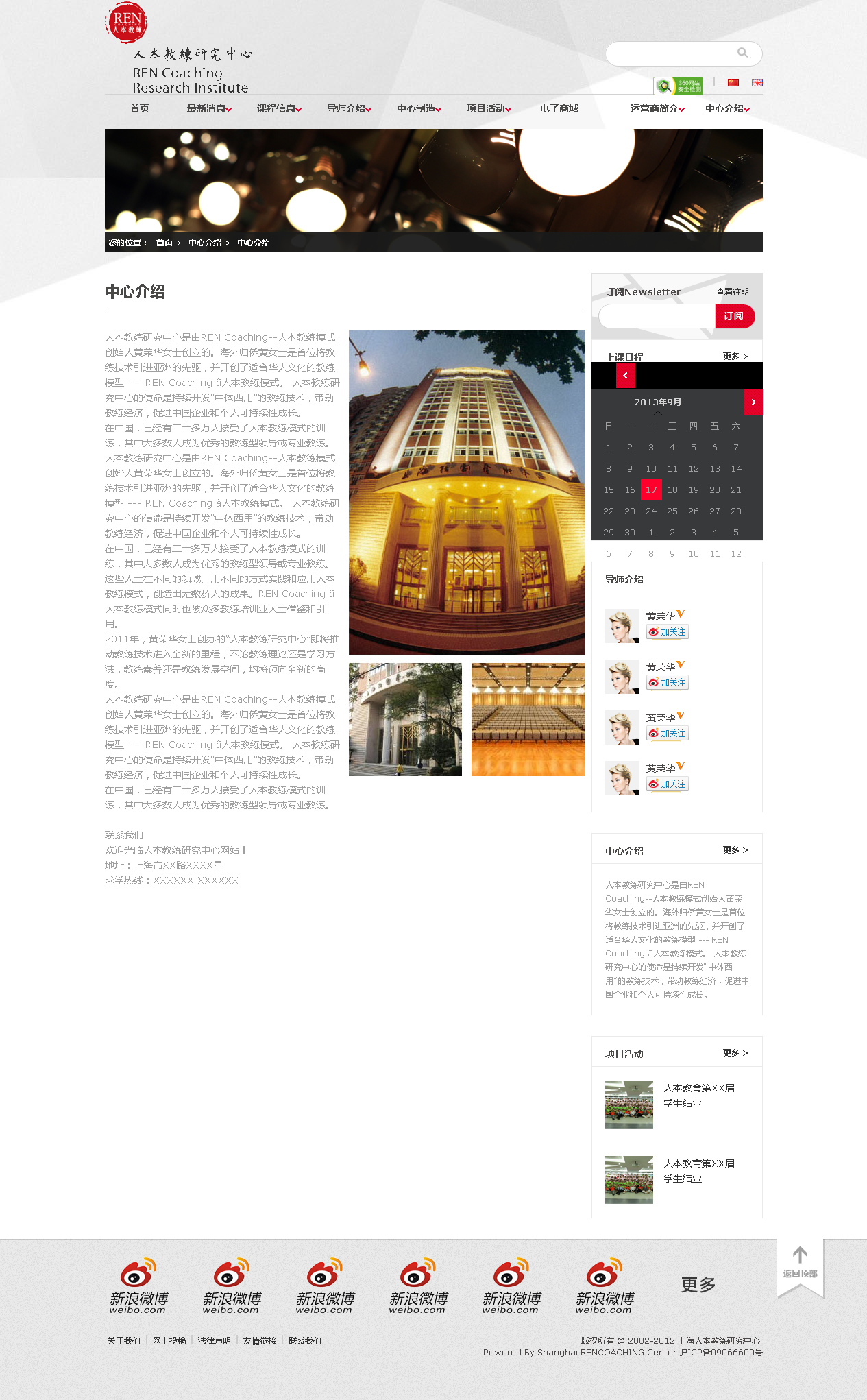Open 更多 beside 上课日程
The width and height of the screenshot is (867, 1400).
point(735,356)
